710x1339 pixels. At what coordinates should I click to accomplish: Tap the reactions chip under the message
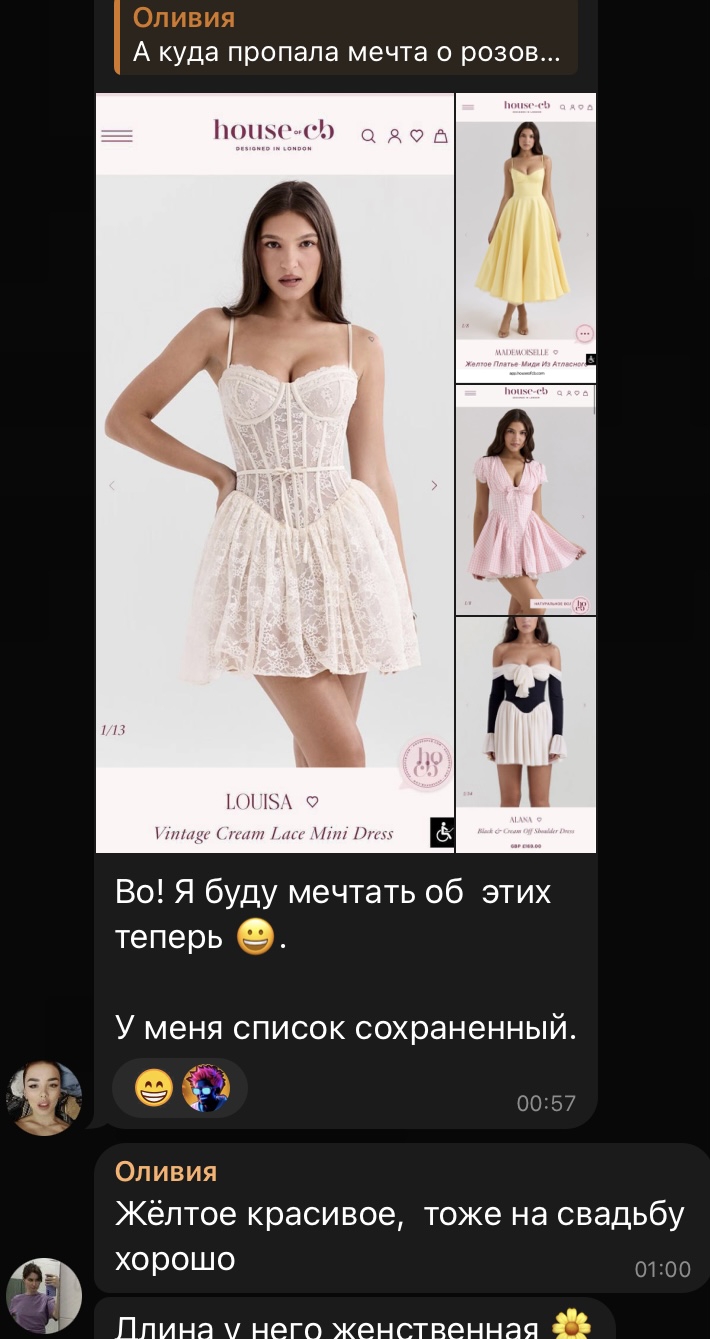click(180, 1087)
